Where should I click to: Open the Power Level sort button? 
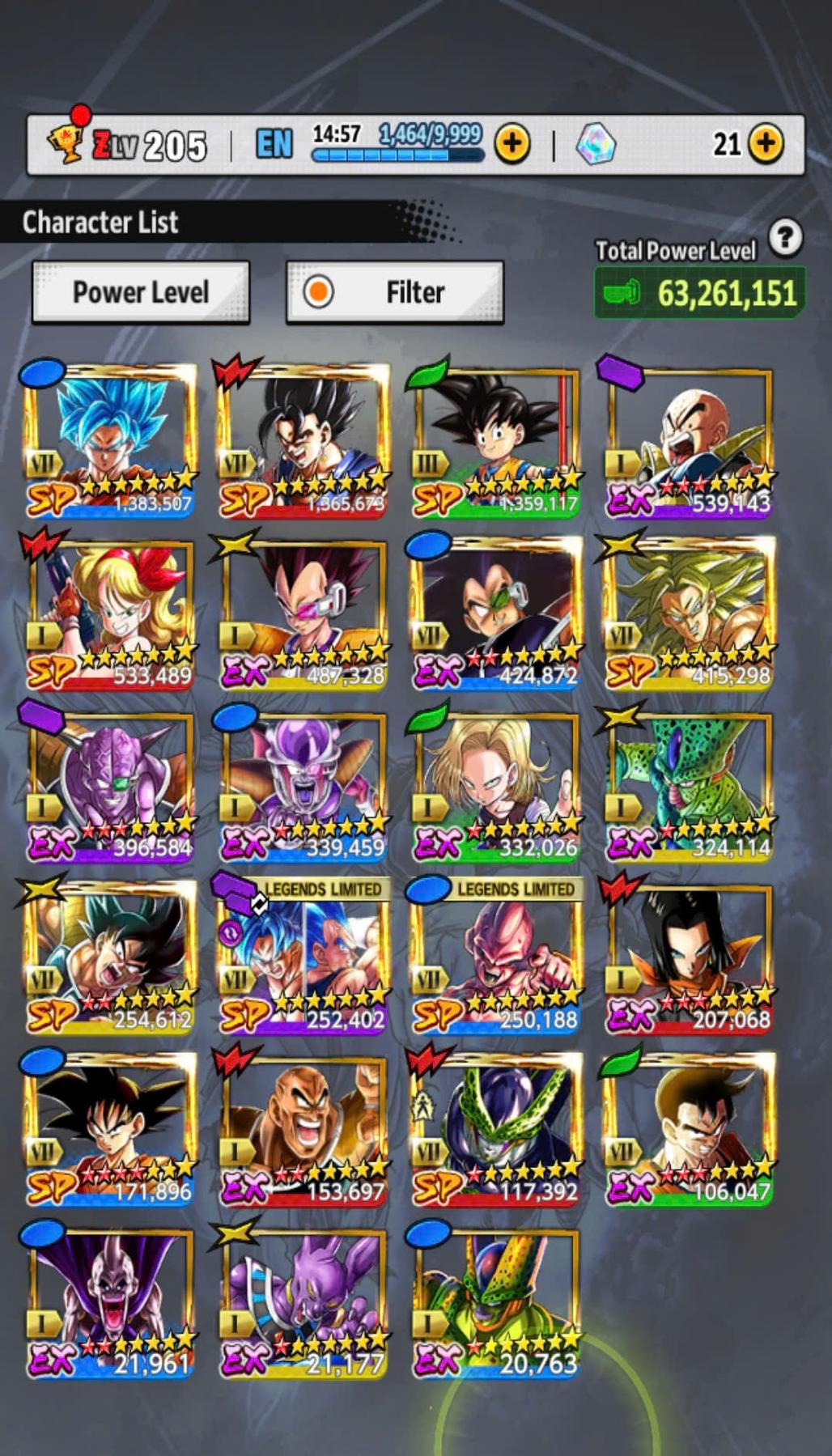[141, 292]
